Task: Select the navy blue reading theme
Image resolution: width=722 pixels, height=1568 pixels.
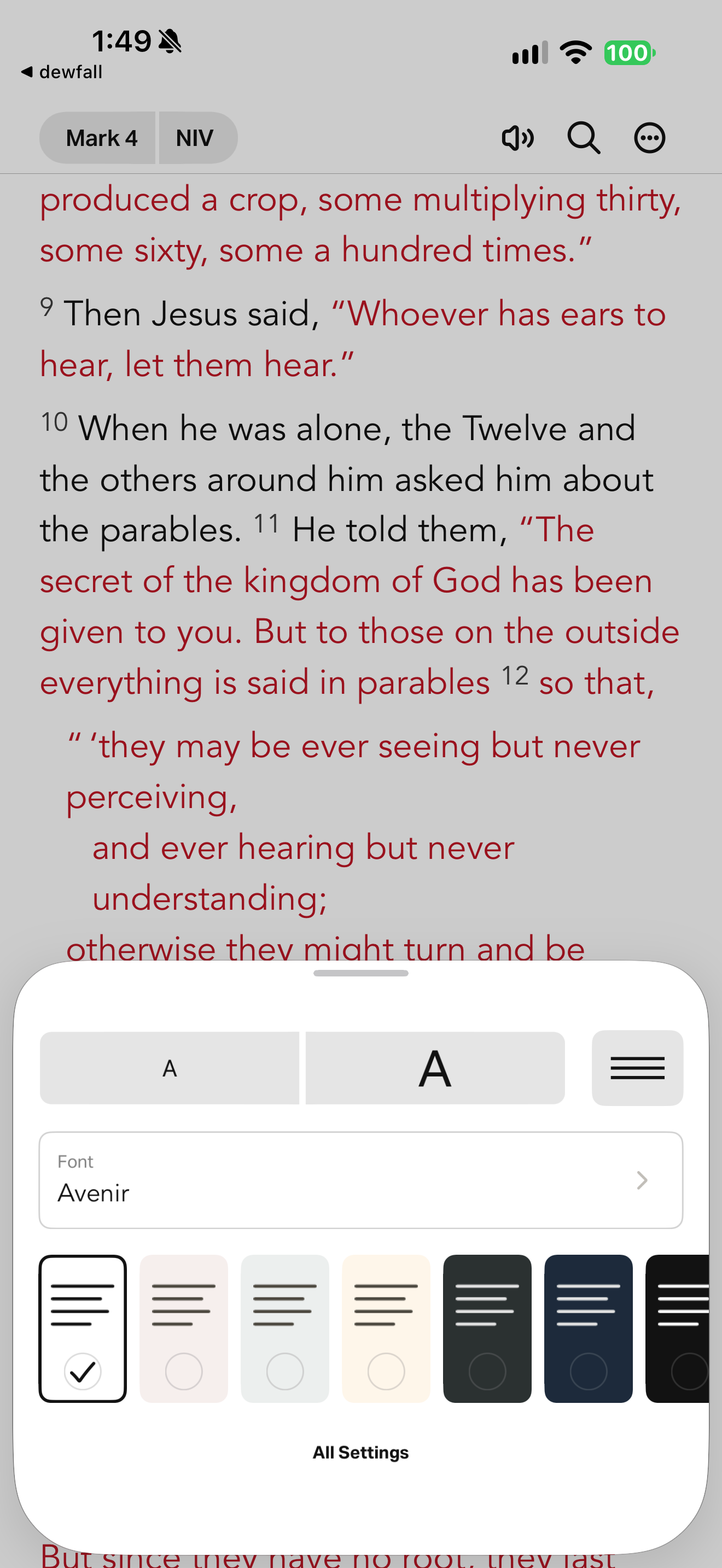Action: click(x=588, y=1328)
